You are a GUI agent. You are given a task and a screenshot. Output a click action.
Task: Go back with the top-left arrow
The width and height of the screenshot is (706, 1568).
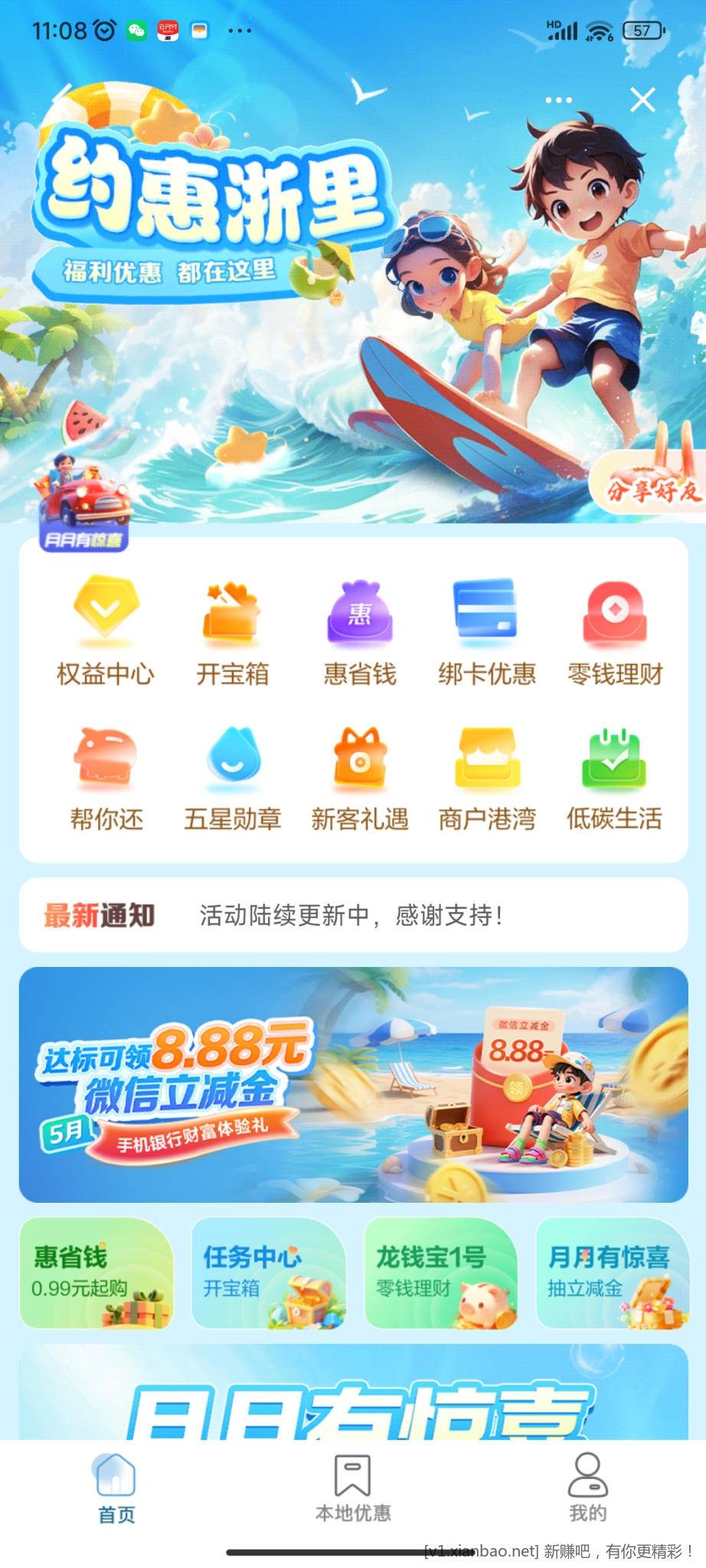tap(63, 98)
